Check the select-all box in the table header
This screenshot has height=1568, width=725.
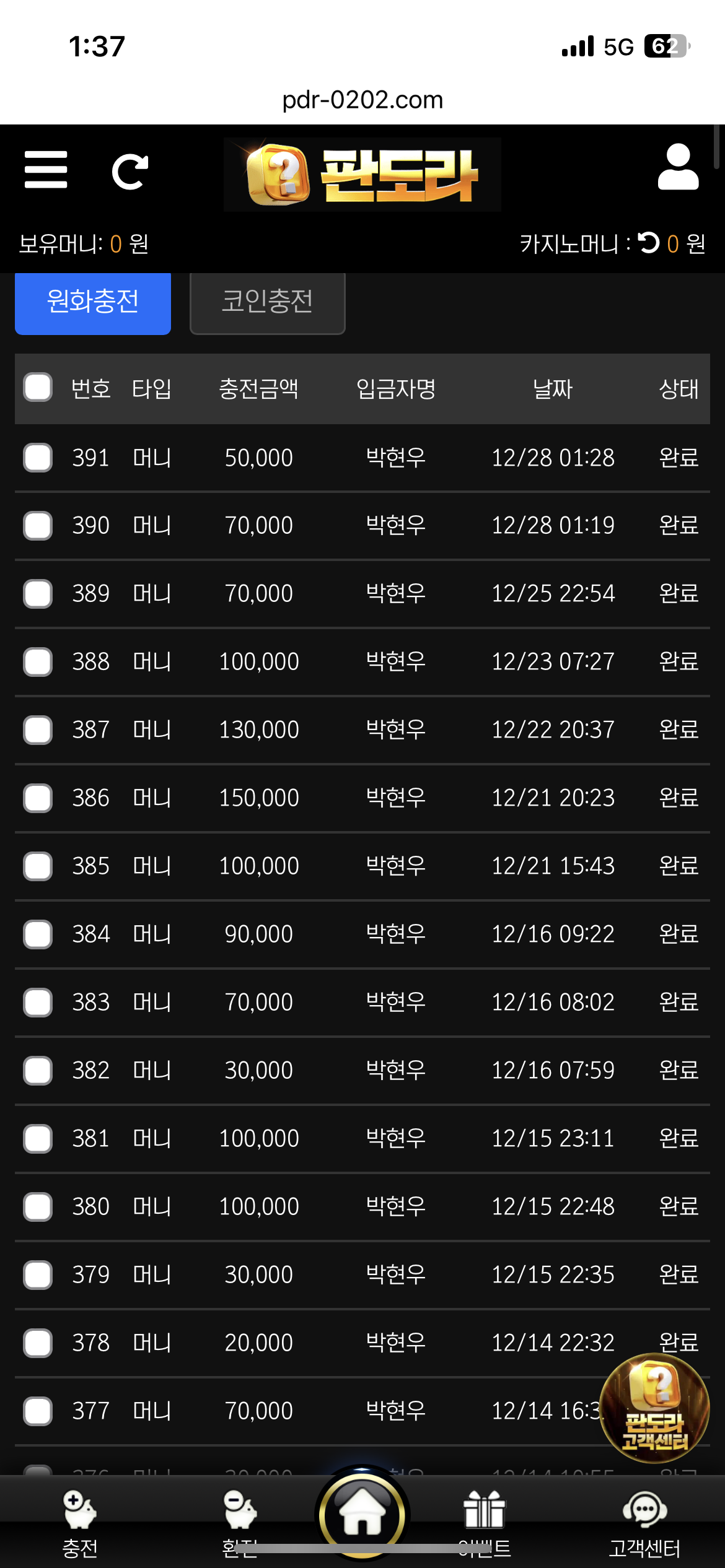coord(38,388)
